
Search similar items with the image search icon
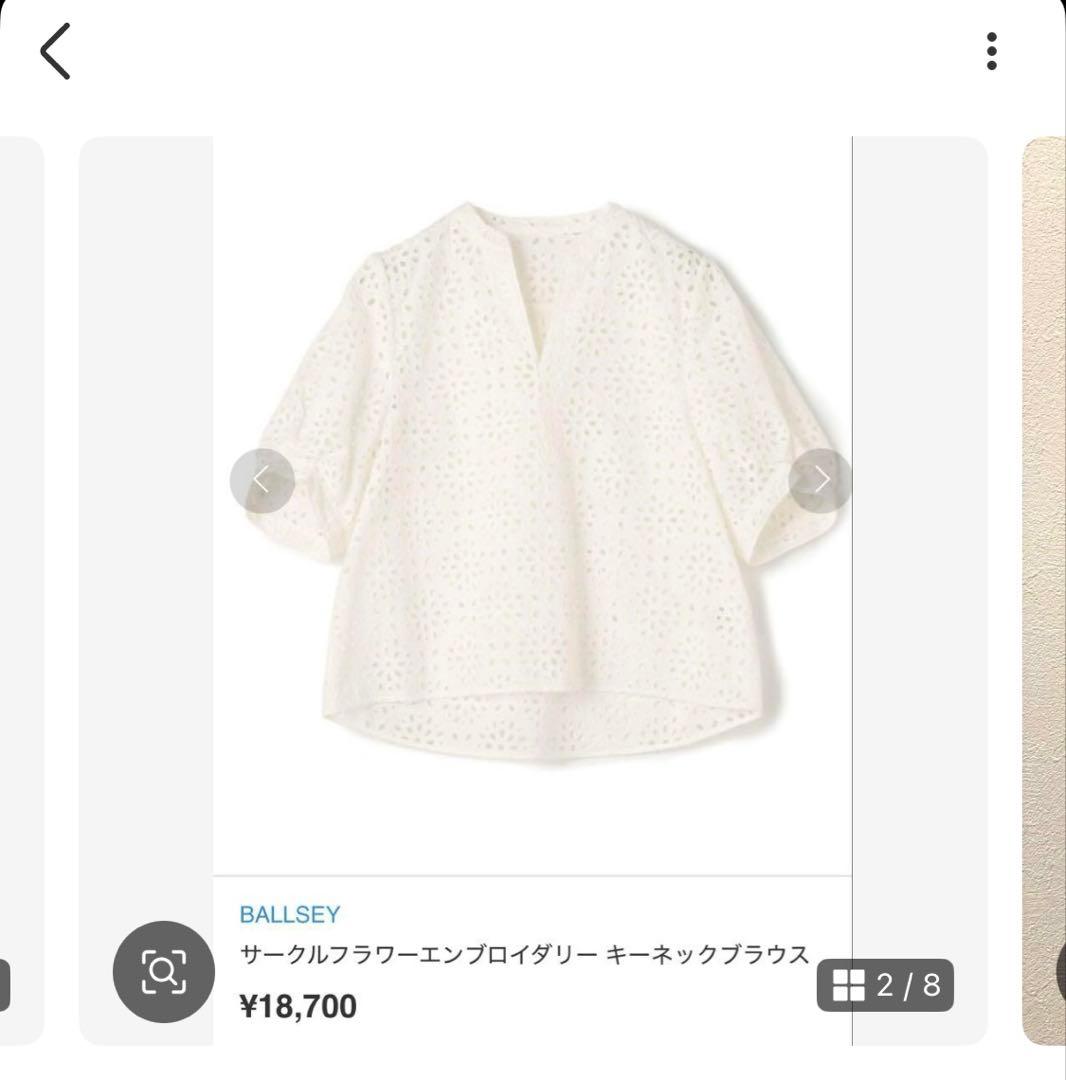163,971
